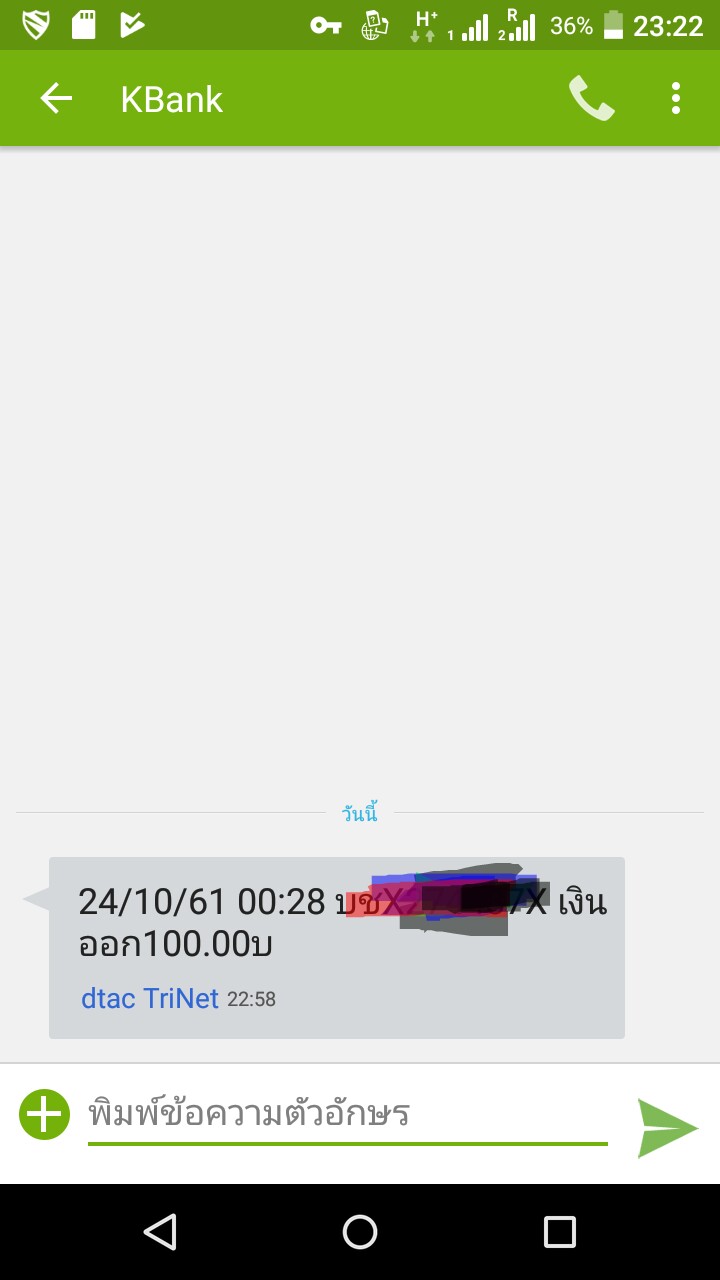Focus the message text field
Screen dimensions: 720x1280
pyautogui.click(x=347, y=1114)
